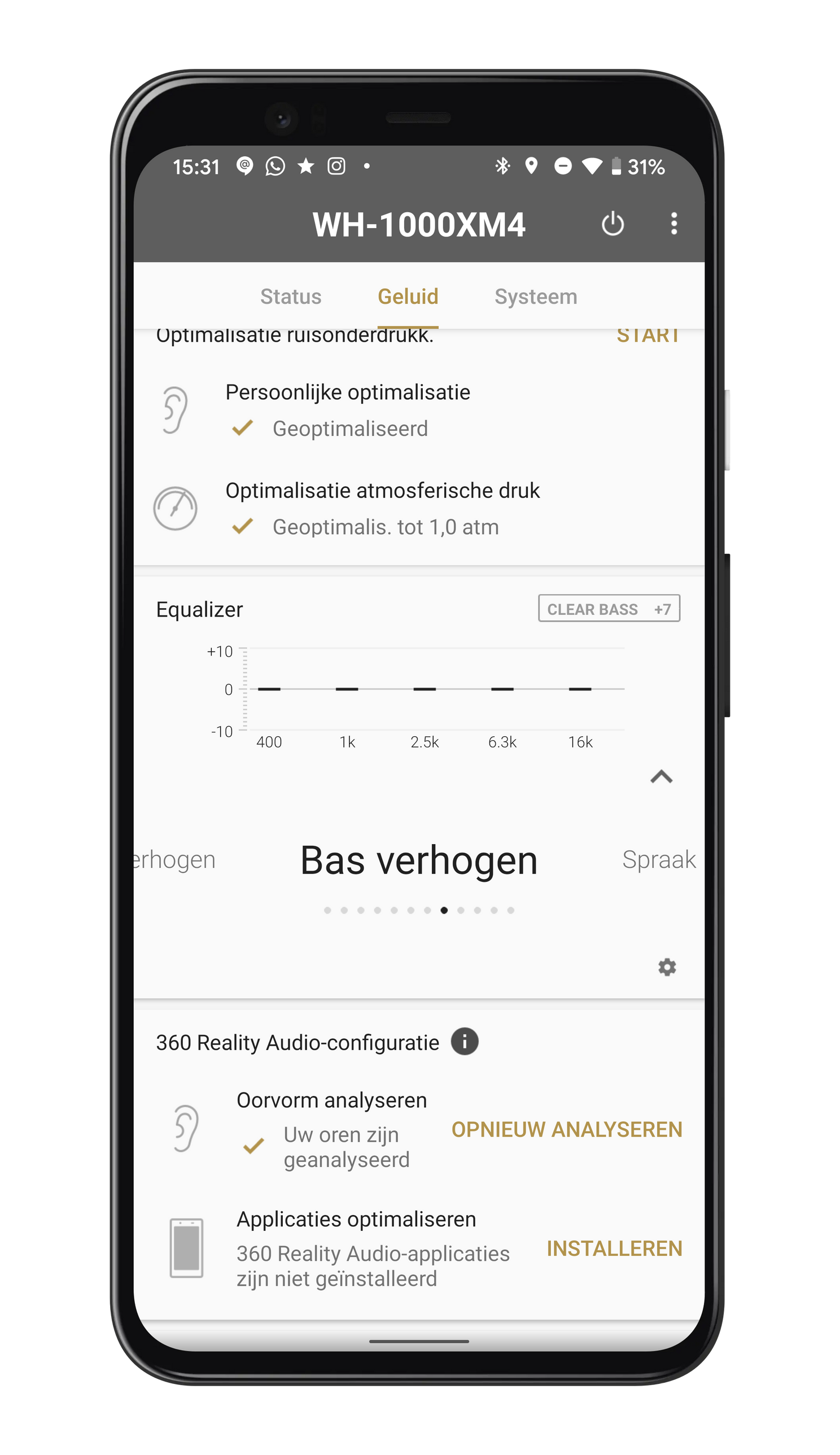Switch to the Status tab
The height and width of the screenshot is (1455, 840).
[290, 296]
